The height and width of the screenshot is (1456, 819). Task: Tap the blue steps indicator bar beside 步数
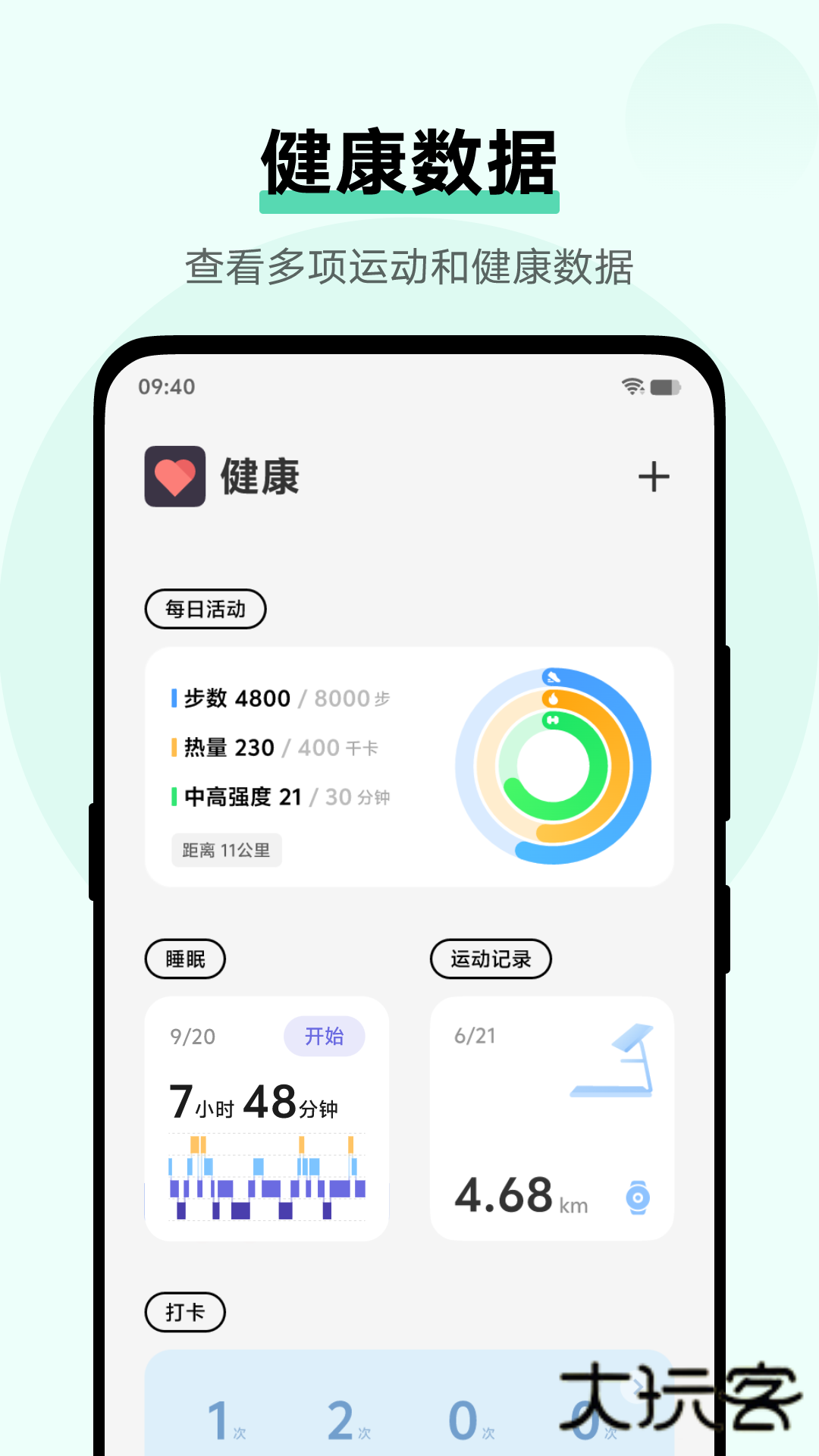174,698
